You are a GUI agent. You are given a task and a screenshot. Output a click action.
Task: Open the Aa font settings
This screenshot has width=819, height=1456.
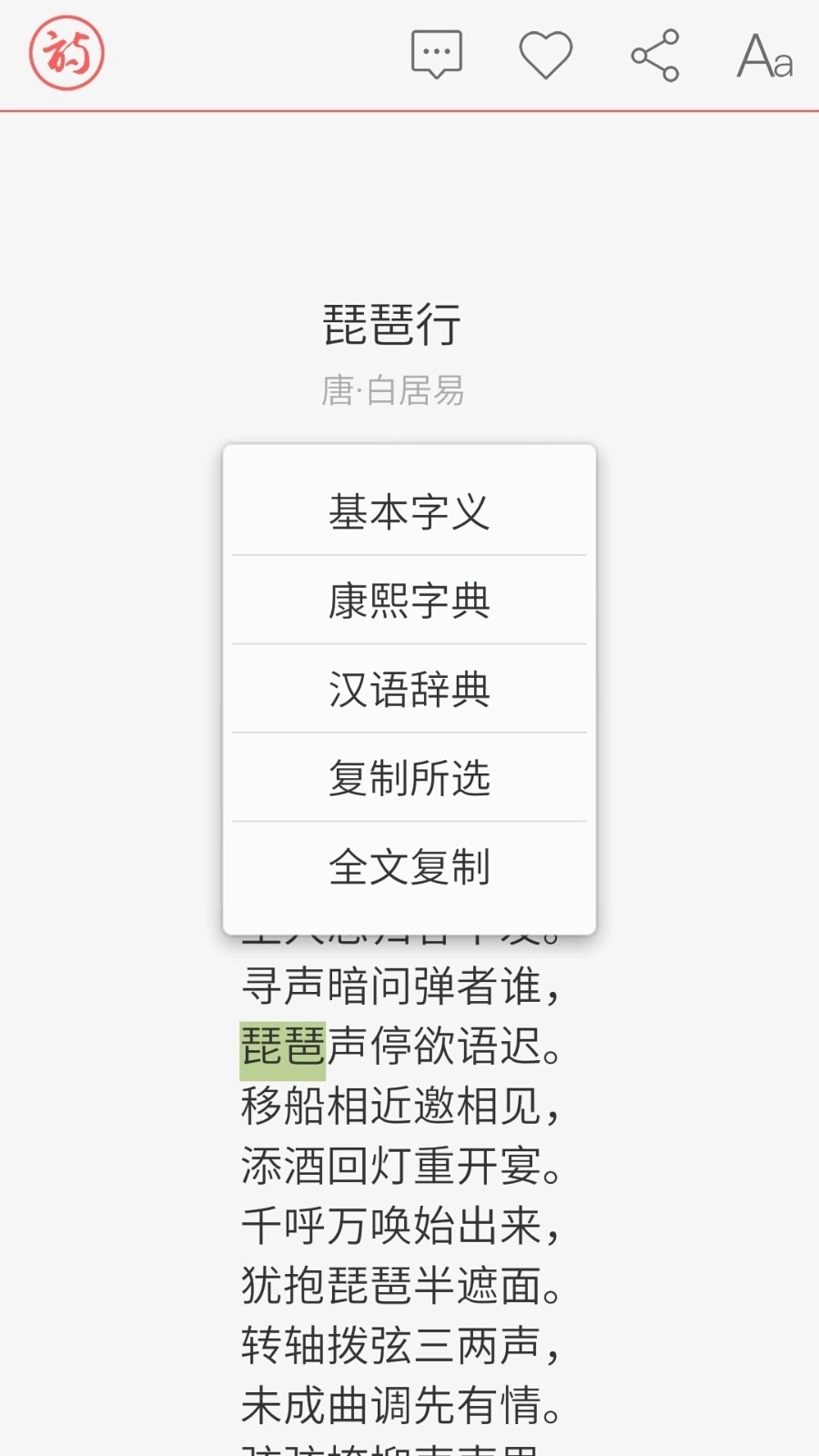click(x=764, y=56)
